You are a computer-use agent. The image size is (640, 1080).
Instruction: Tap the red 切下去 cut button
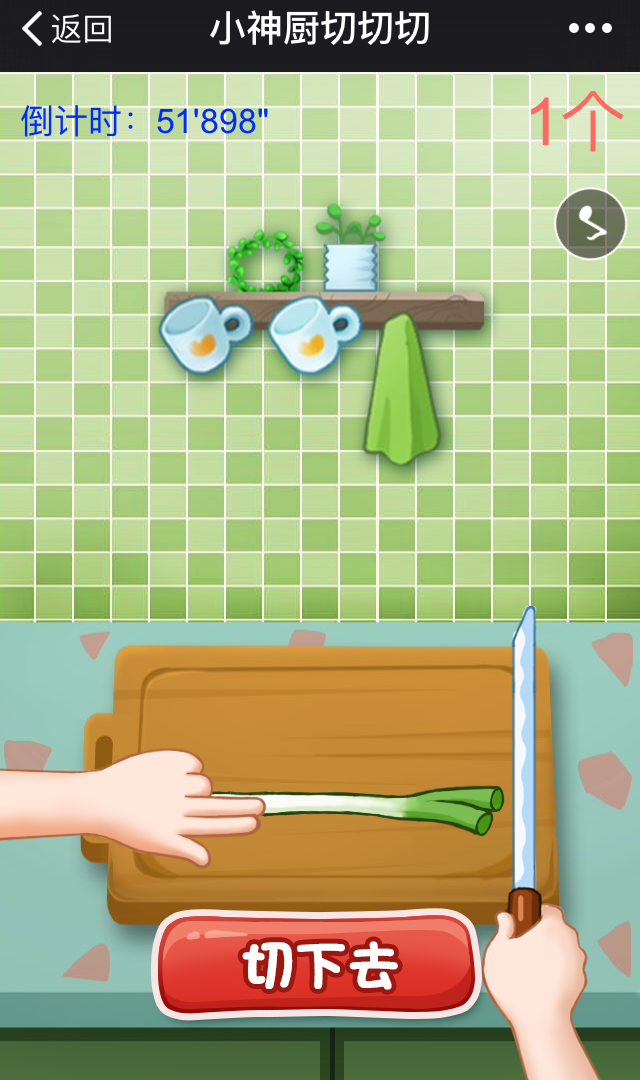(x=318, y=964)
